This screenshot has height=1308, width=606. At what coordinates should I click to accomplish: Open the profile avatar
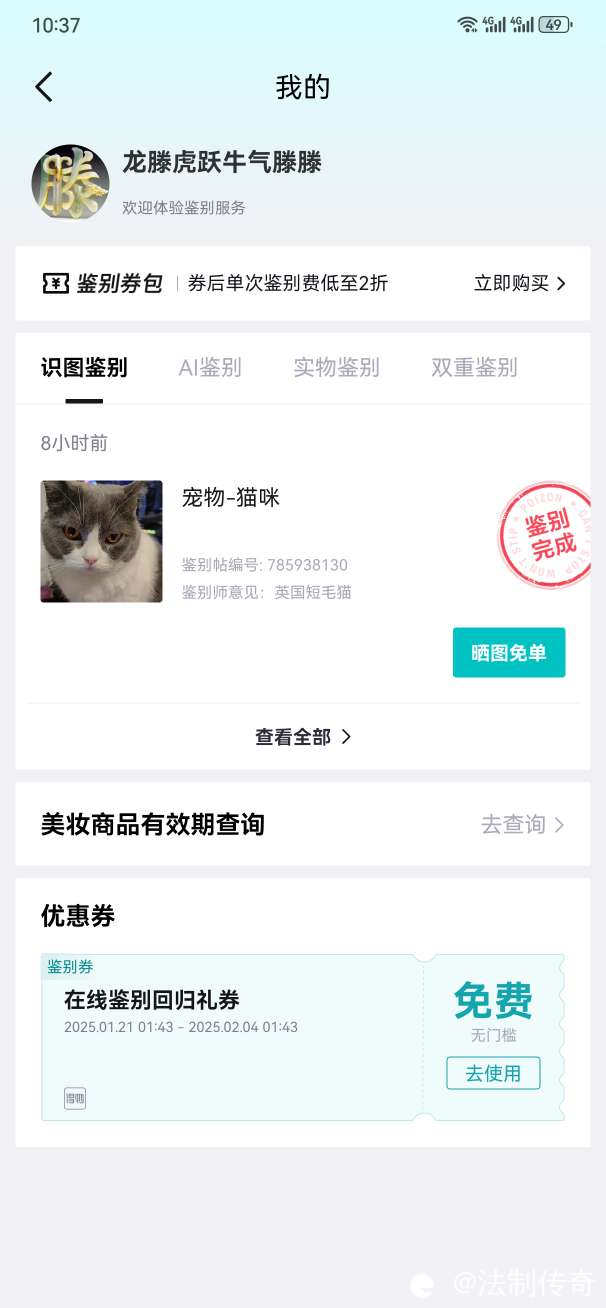pos(70,183)
